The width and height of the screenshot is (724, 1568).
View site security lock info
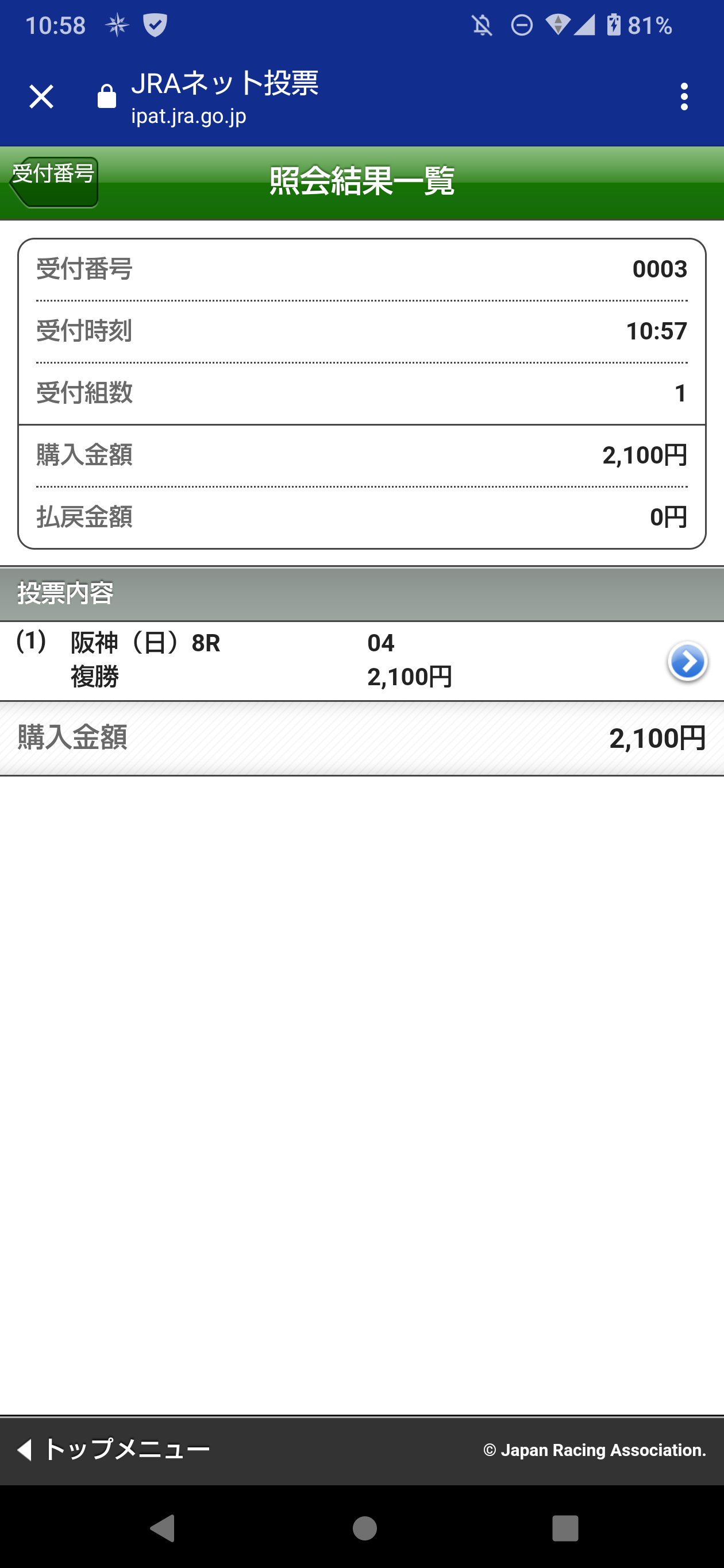106,97
